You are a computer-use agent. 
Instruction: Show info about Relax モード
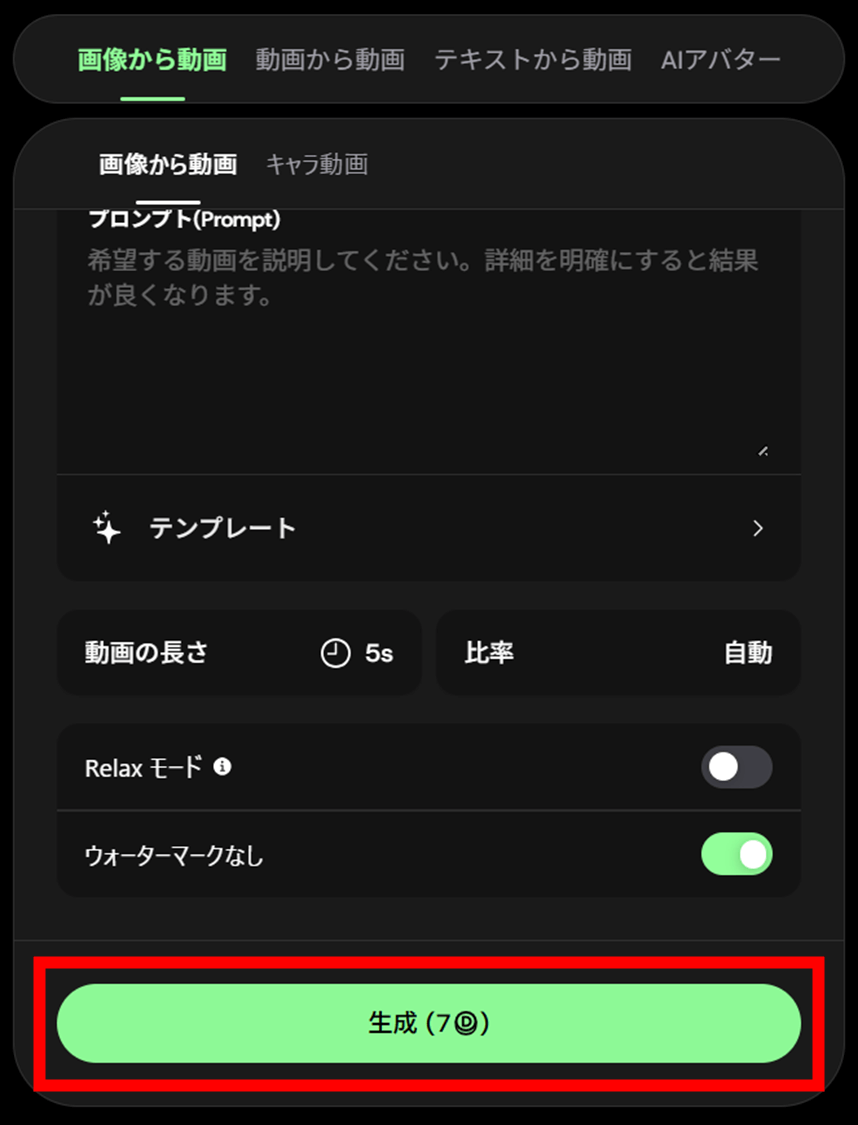tap(223, 767)
